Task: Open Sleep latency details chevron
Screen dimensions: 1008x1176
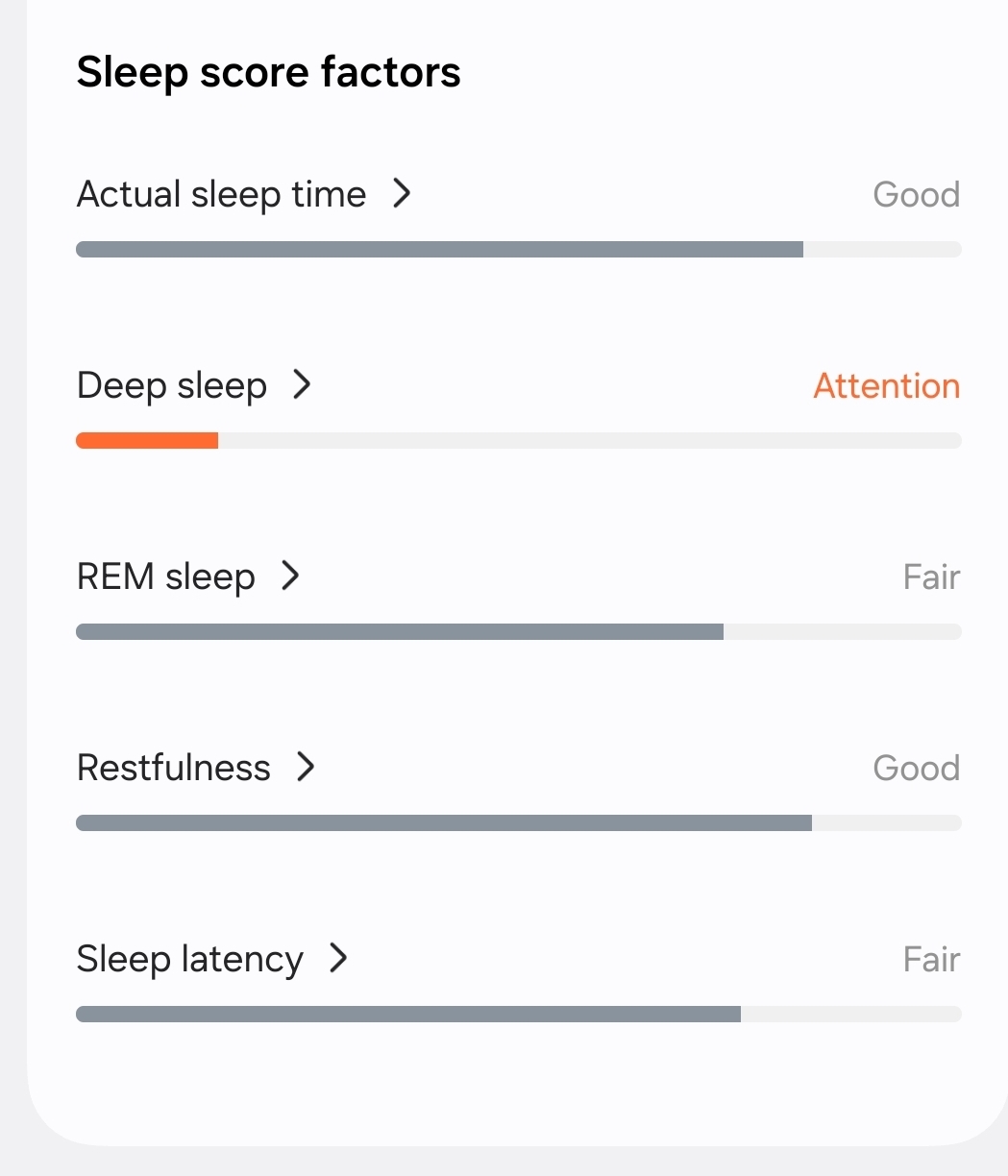Action: click(338, 959)
